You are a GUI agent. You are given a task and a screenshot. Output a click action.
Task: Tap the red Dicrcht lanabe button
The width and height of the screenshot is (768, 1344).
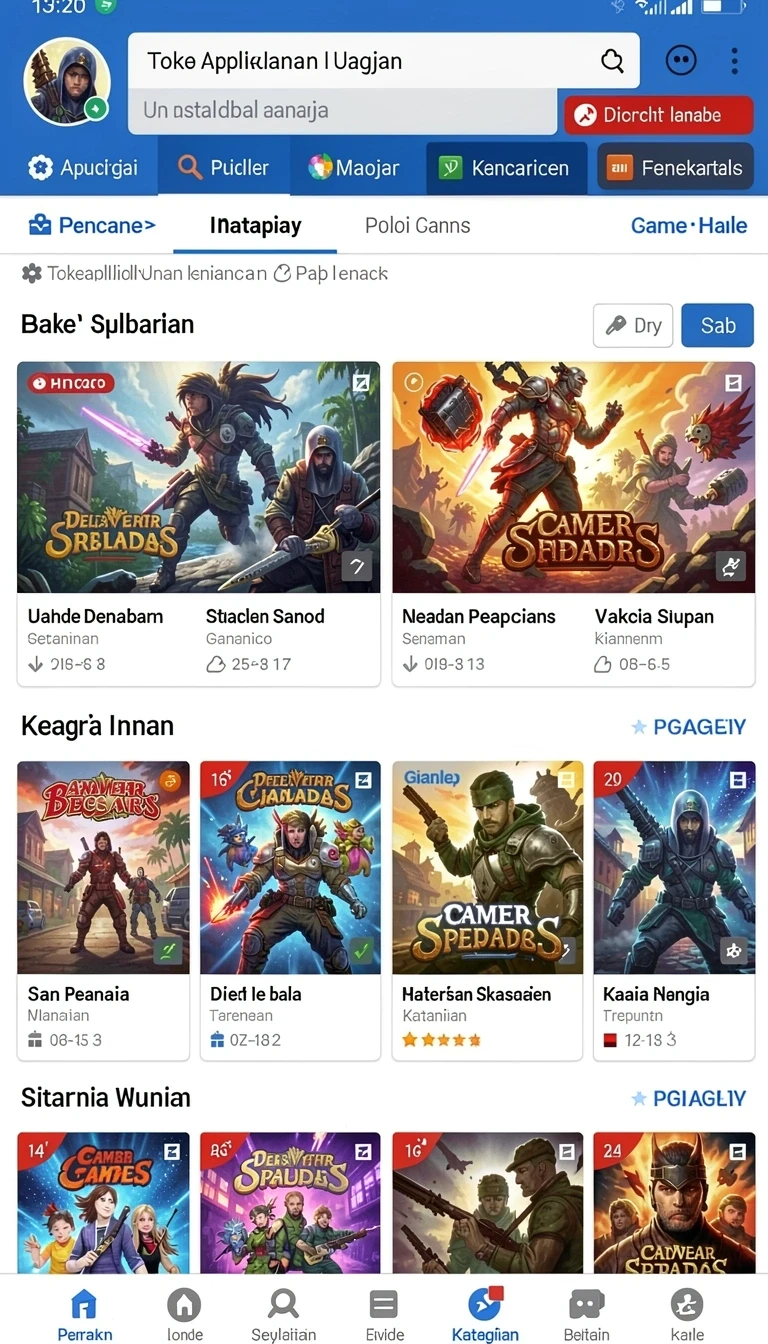click(658, 115)
